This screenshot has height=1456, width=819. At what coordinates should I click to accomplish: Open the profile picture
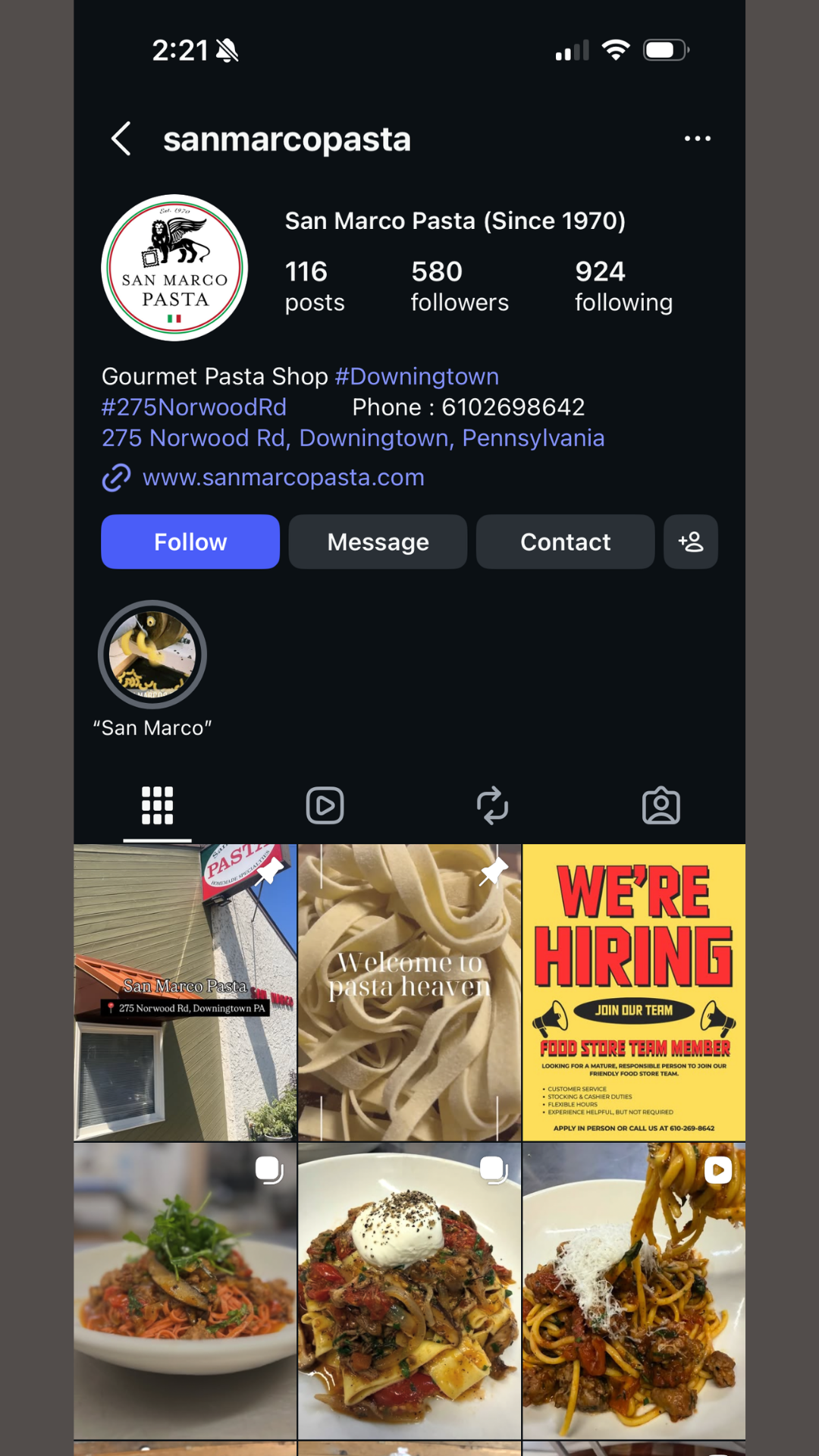[x=174, y=268]
